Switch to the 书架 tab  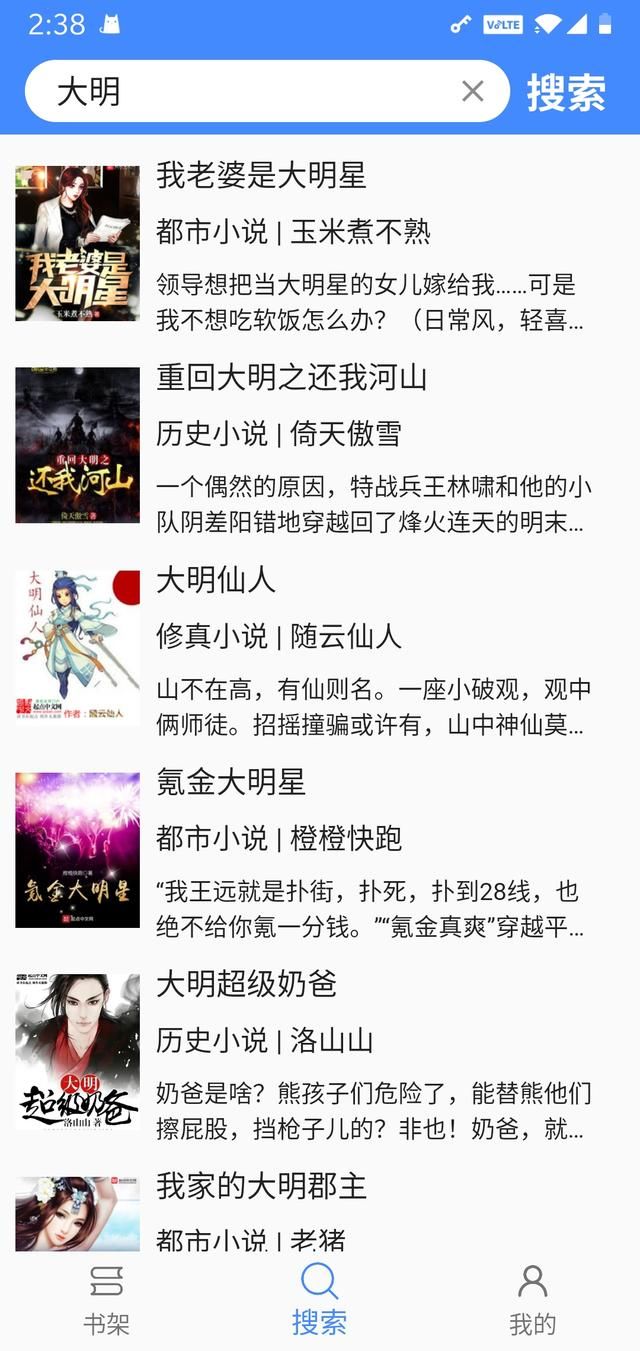[x=106, y=1299]
